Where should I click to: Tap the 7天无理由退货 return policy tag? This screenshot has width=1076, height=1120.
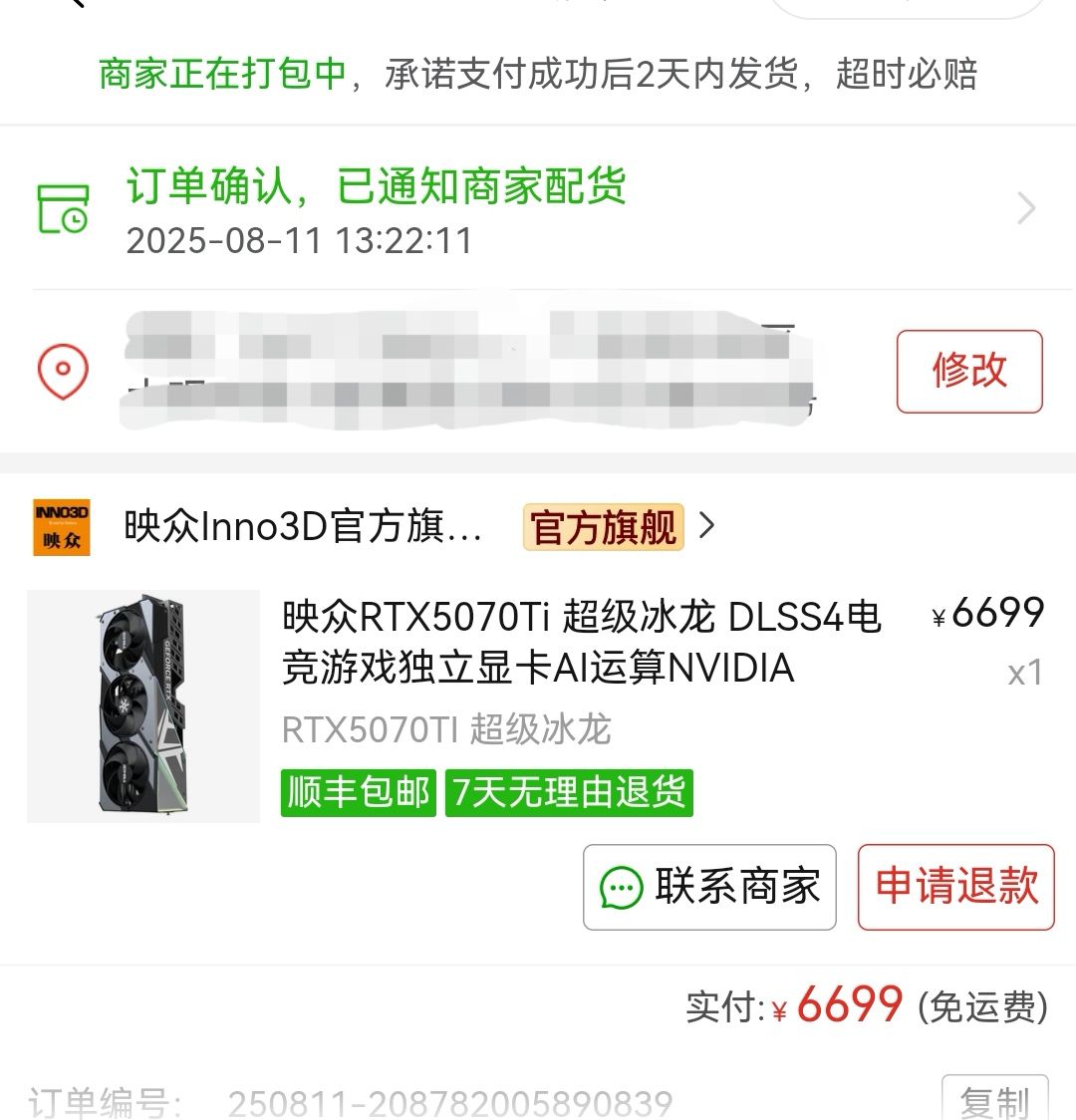(x=569, y=794)
